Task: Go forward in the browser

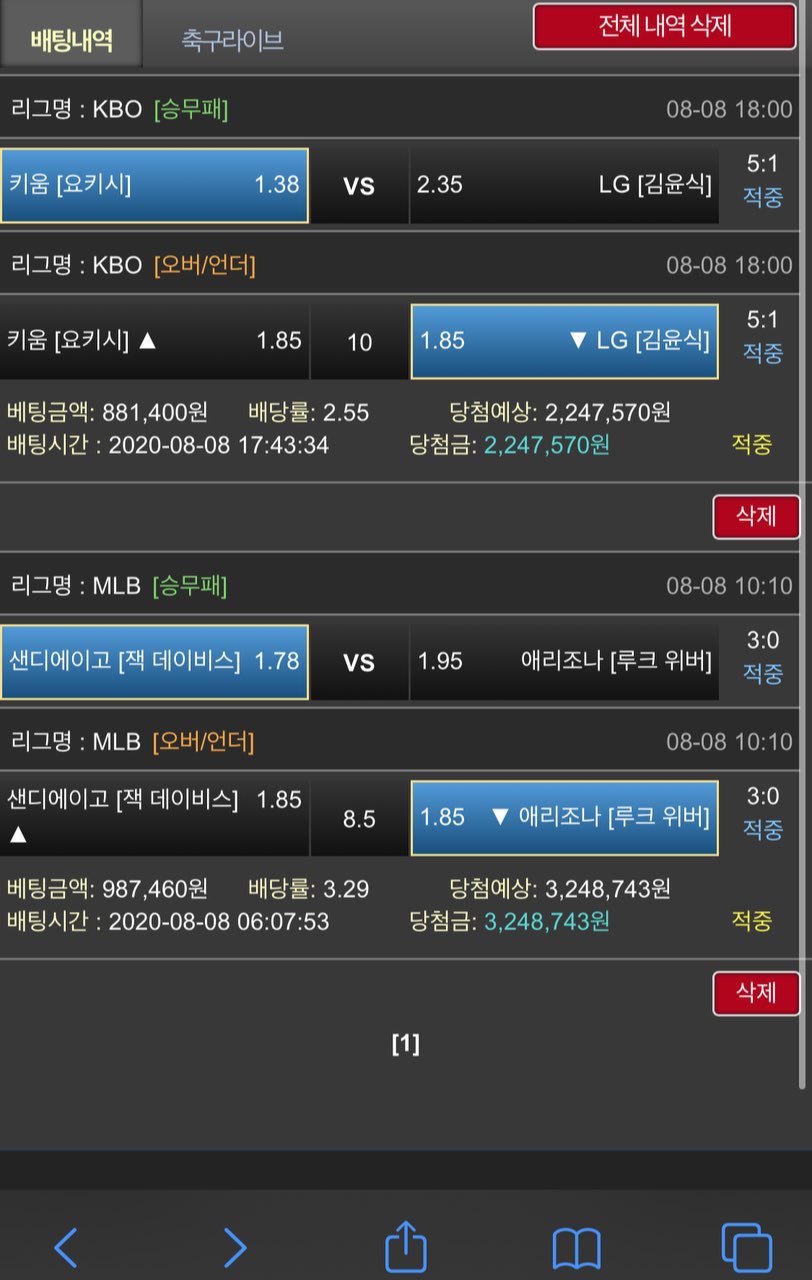Action: [x=235, y=1247]
